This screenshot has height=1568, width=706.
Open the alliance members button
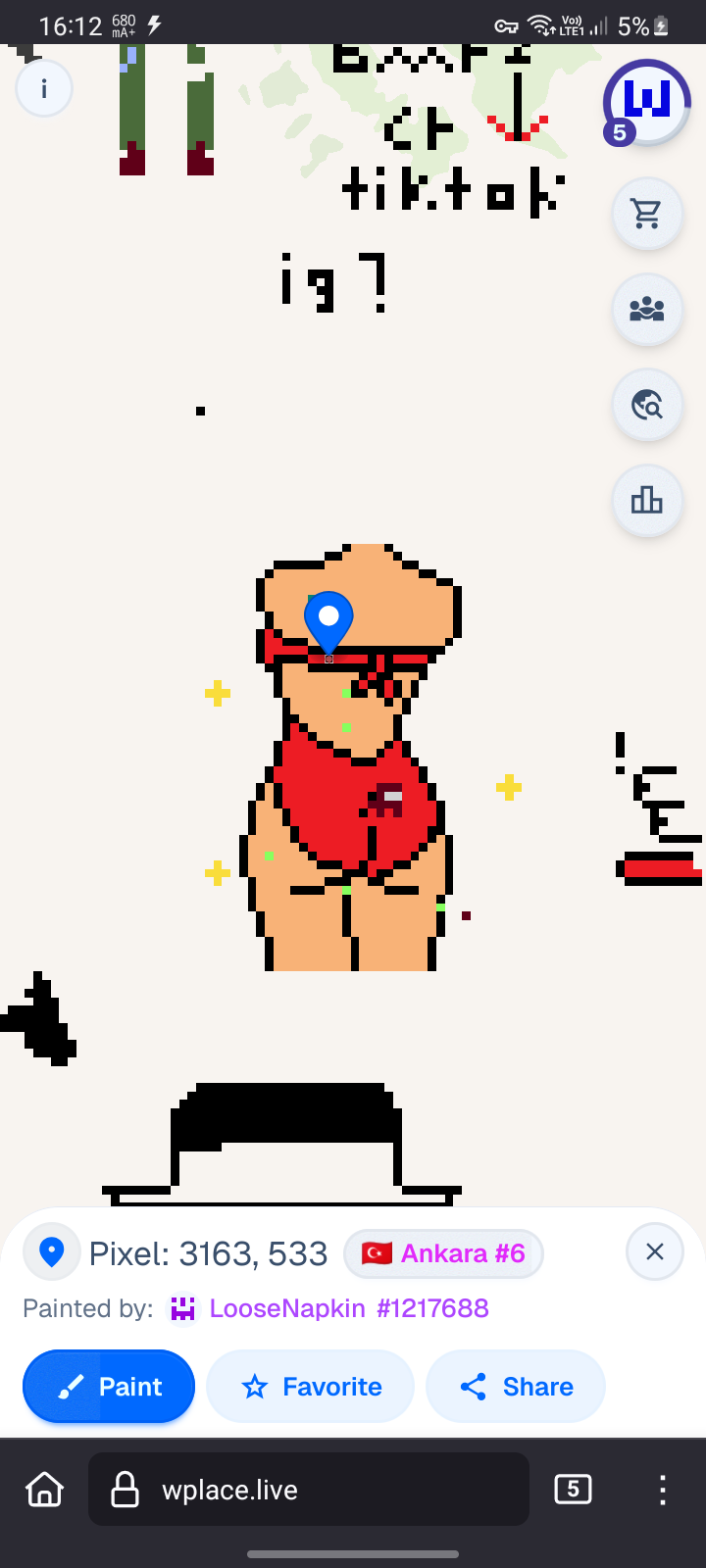click(646, 310)
